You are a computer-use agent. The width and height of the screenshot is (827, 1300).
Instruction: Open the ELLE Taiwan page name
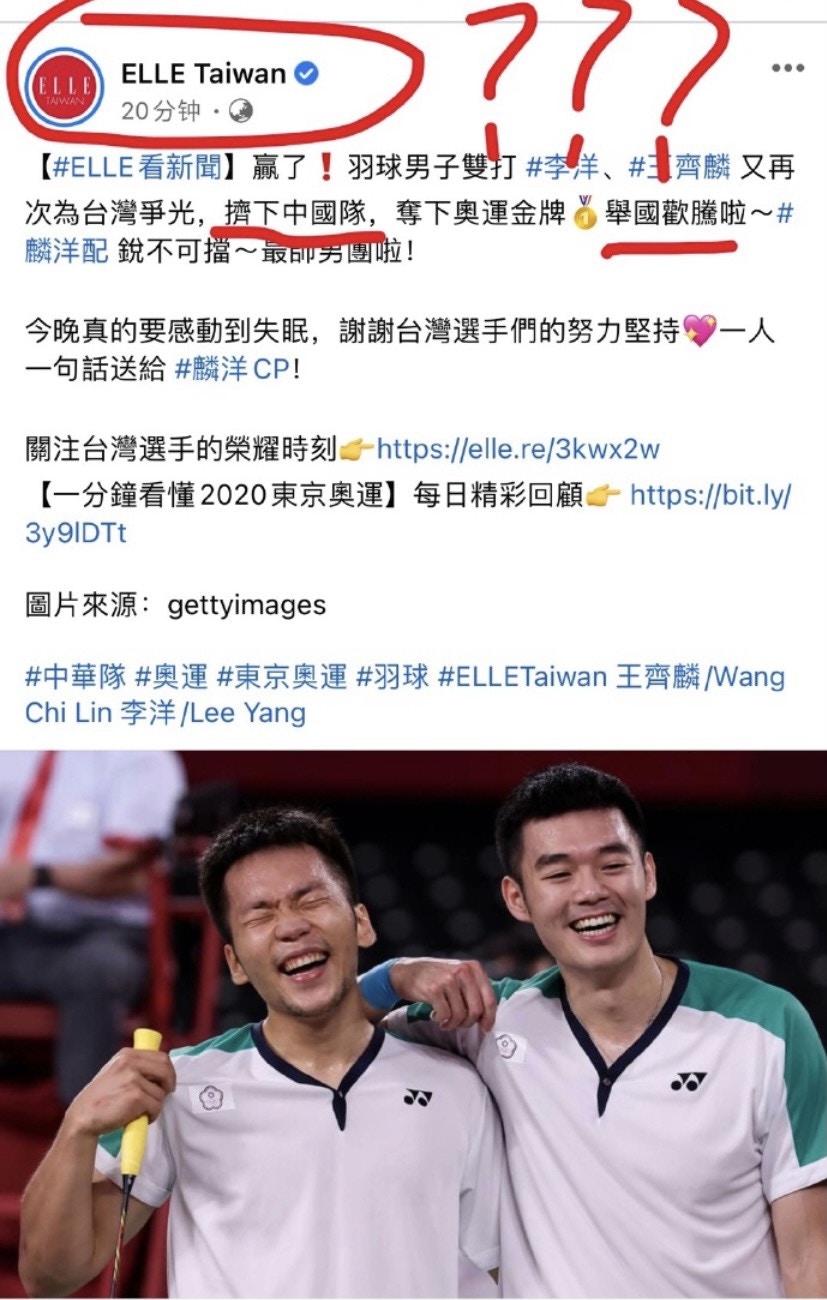pyautogui.click(x=203, y=73)
